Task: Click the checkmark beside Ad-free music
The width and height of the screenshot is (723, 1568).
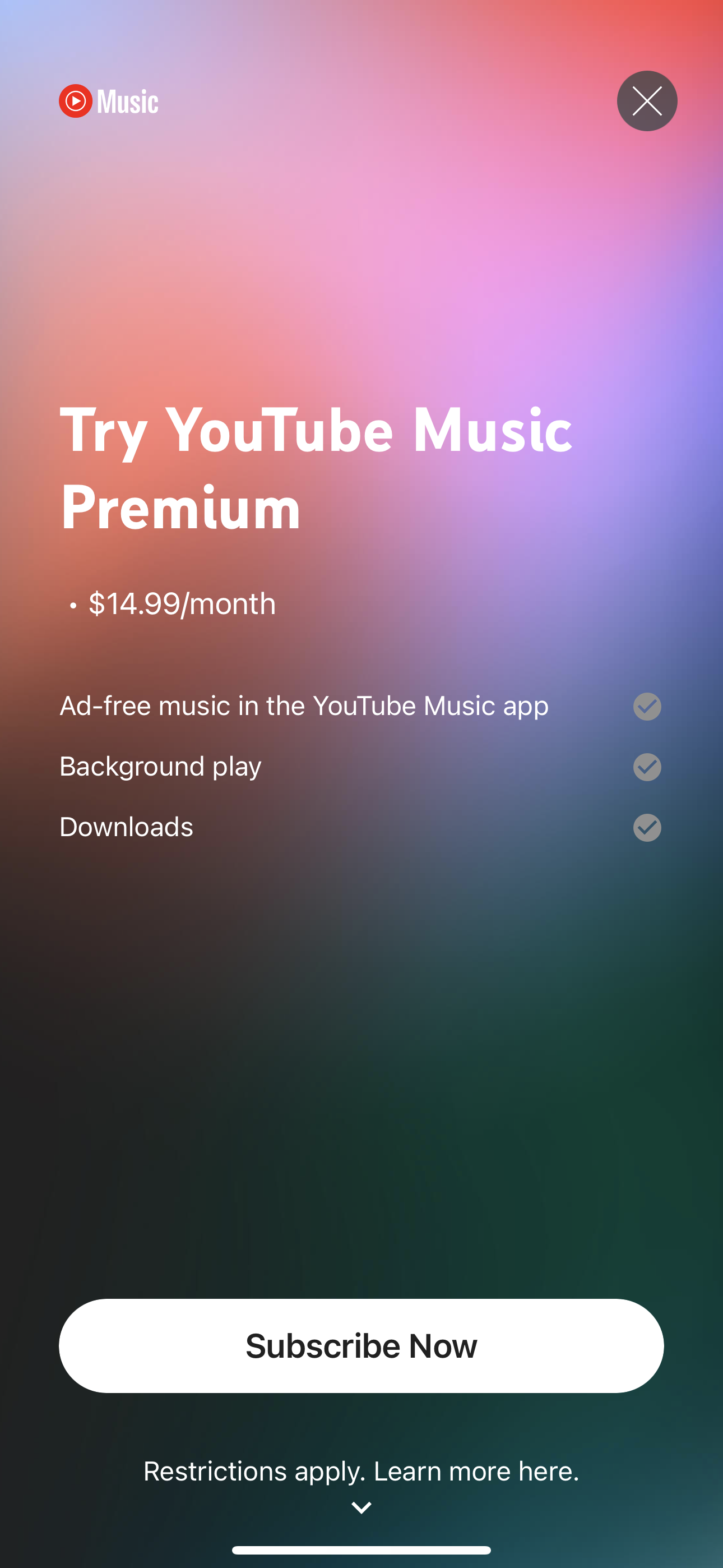Action: [646, 706]
